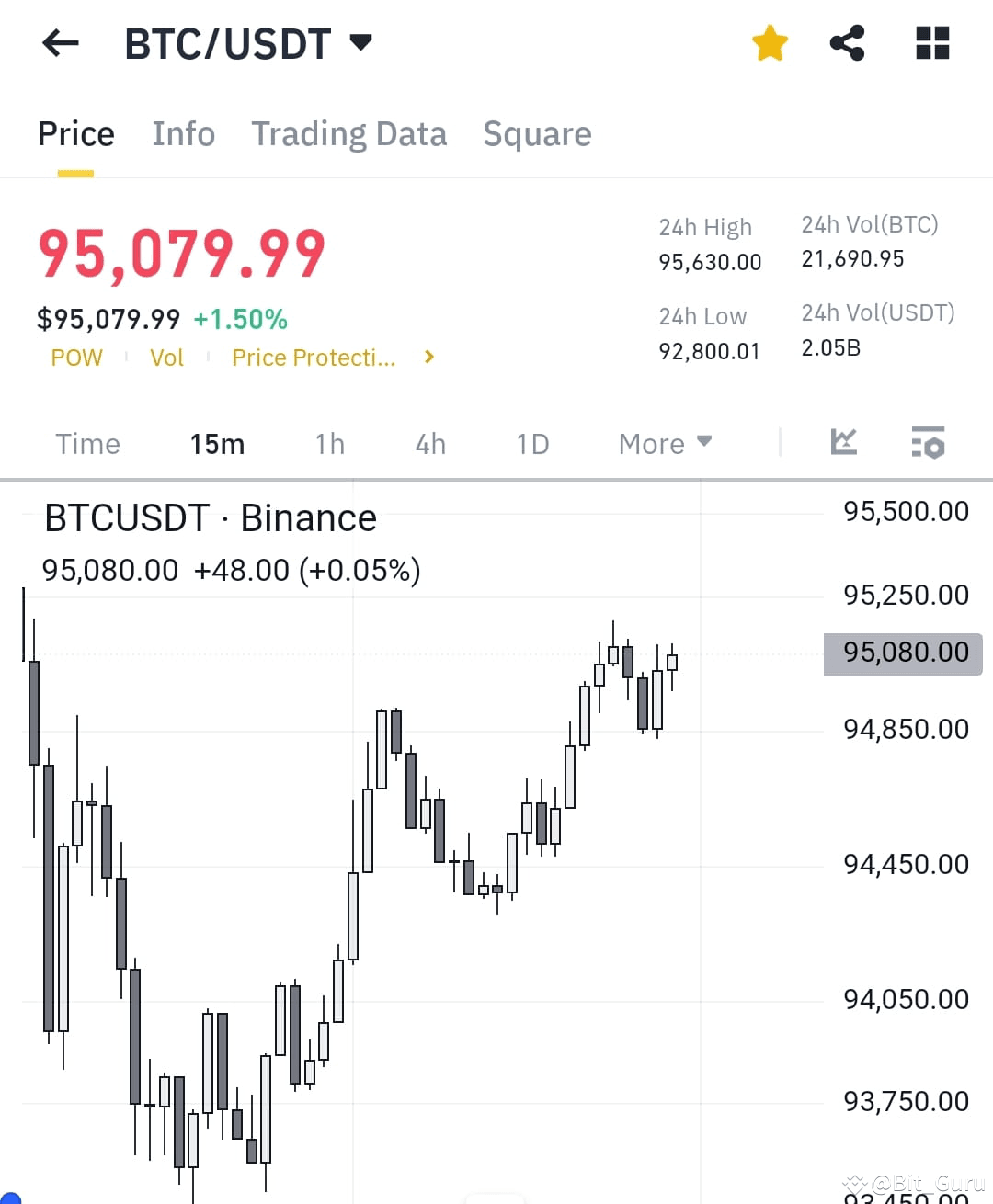Viewport: 993px width, 1204px height.
Task: Tap the highlighted 95,080.00 price tag
Action: 905,653
